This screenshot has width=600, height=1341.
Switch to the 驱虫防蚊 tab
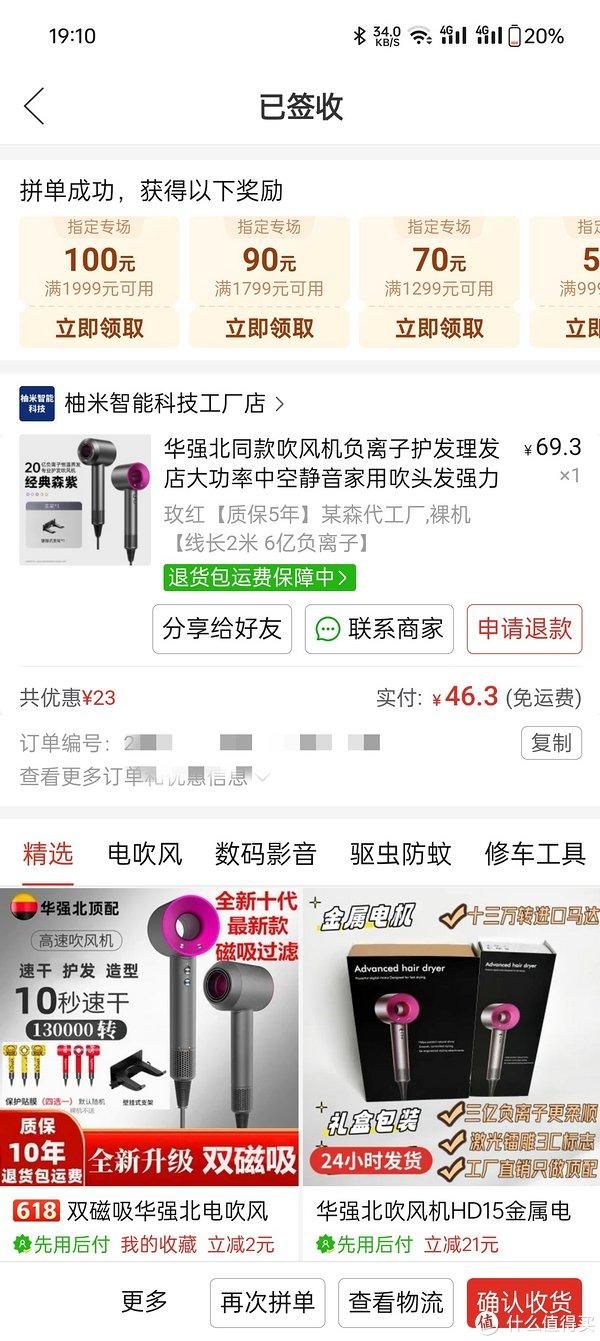pyautogui.click(x=400, y=854)
